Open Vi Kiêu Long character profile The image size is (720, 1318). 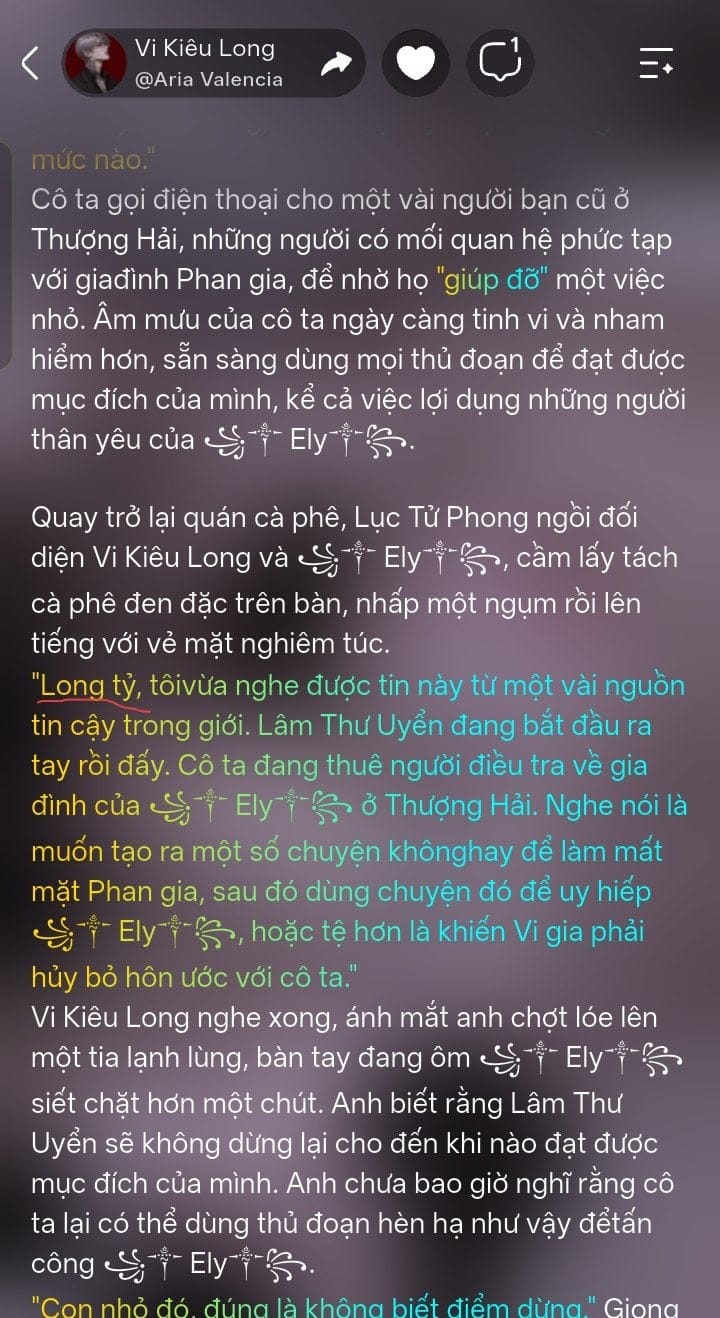click(x=188, y=63)
